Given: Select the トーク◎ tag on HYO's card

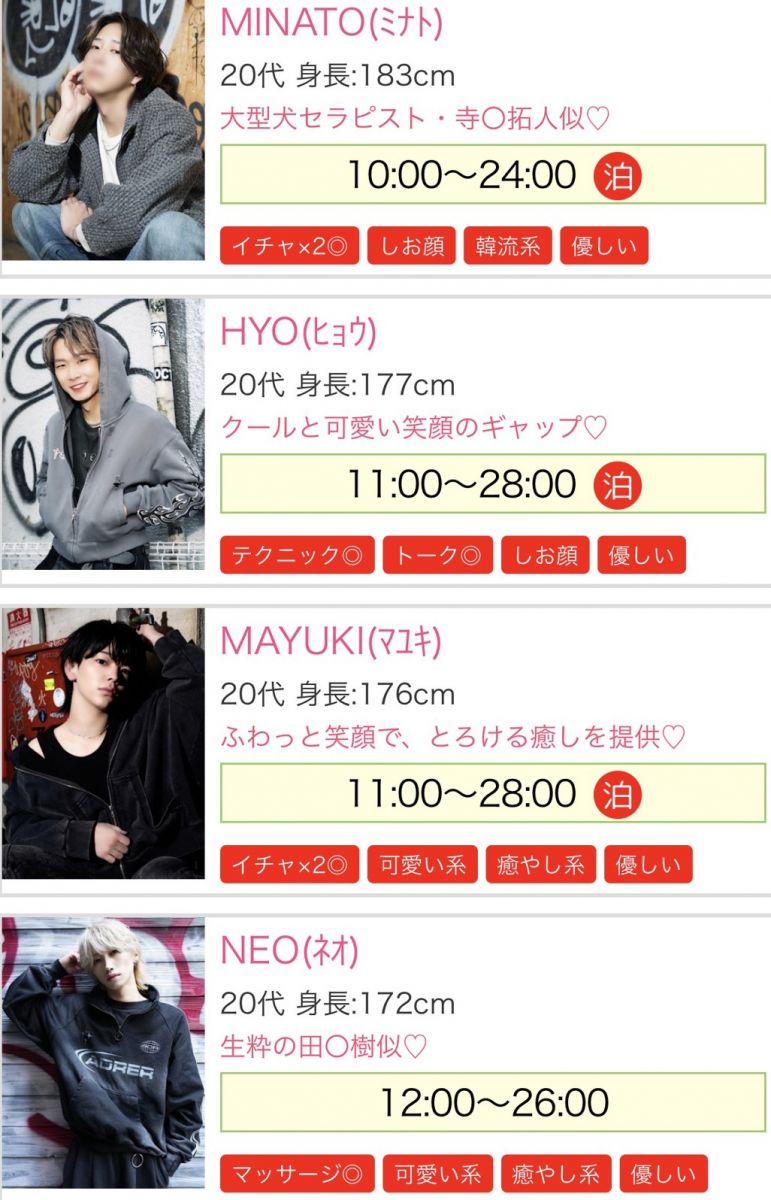Looking at the screenshot, I should click(x=437, y=555).
